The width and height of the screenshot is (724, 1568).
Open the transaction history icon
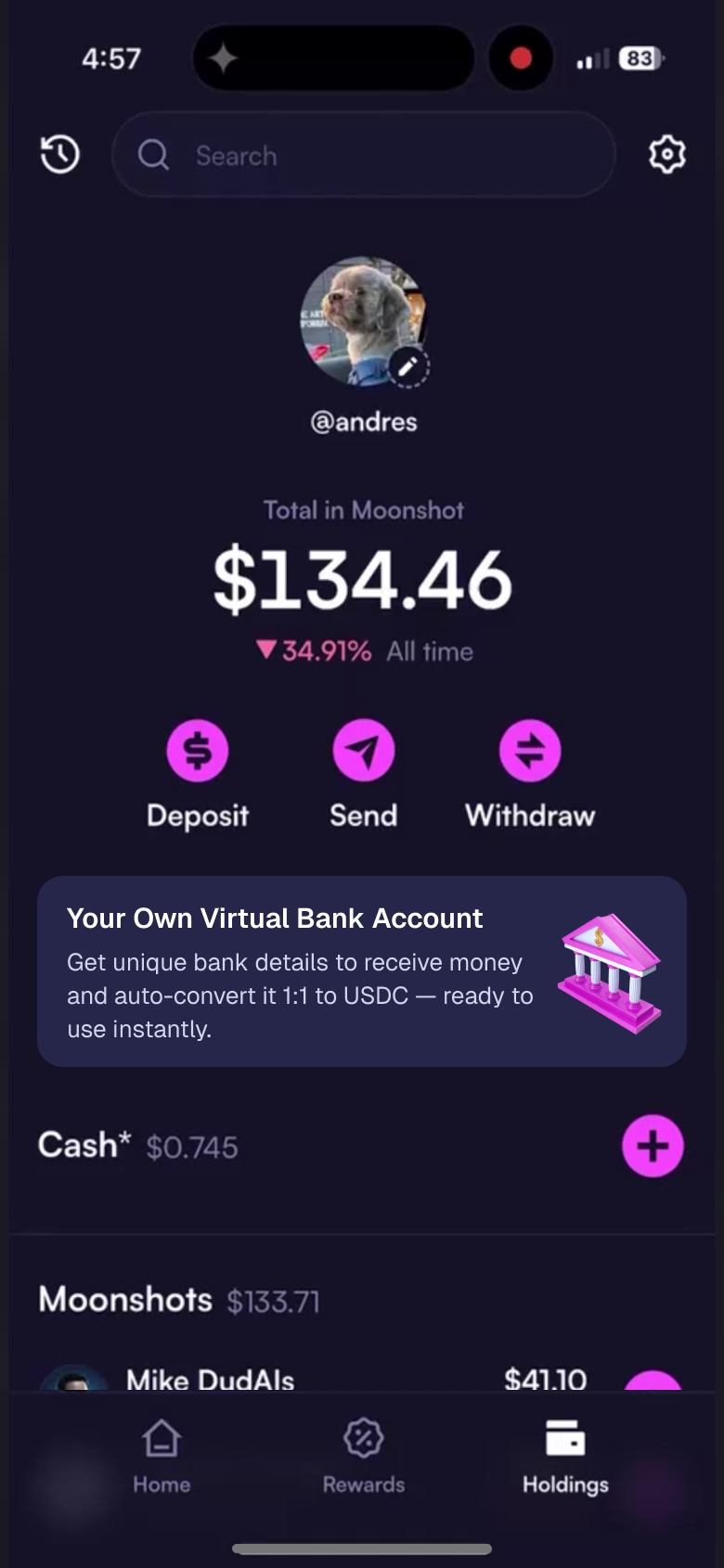pyautogui.click(x=60, y=154)
